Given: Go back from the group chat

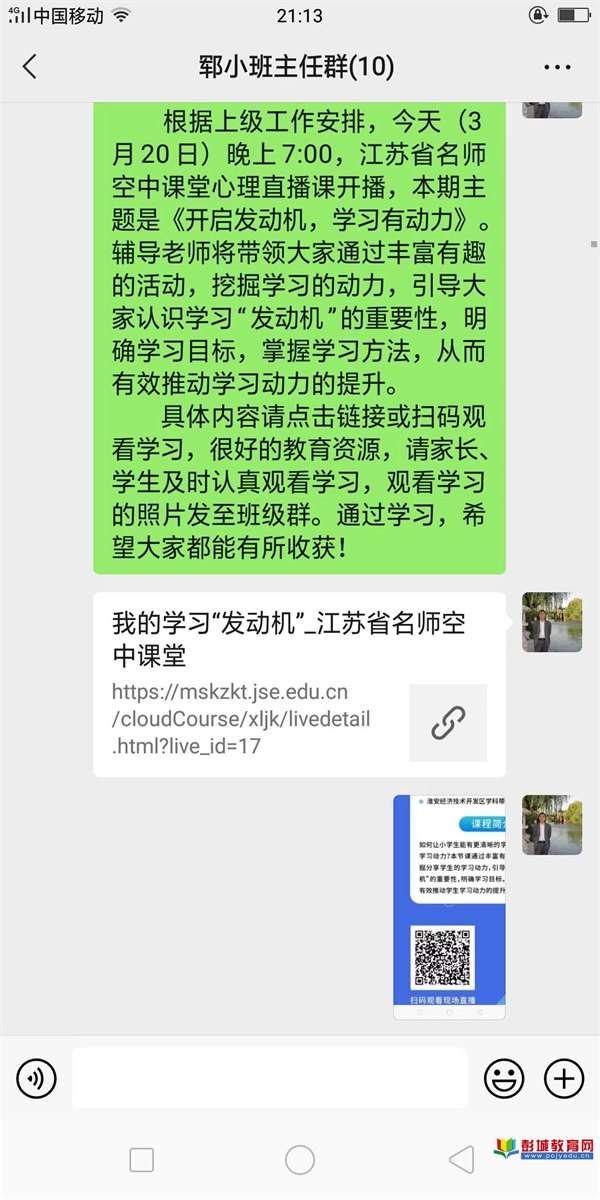Looking at the screenshot, I should point(29,67).
